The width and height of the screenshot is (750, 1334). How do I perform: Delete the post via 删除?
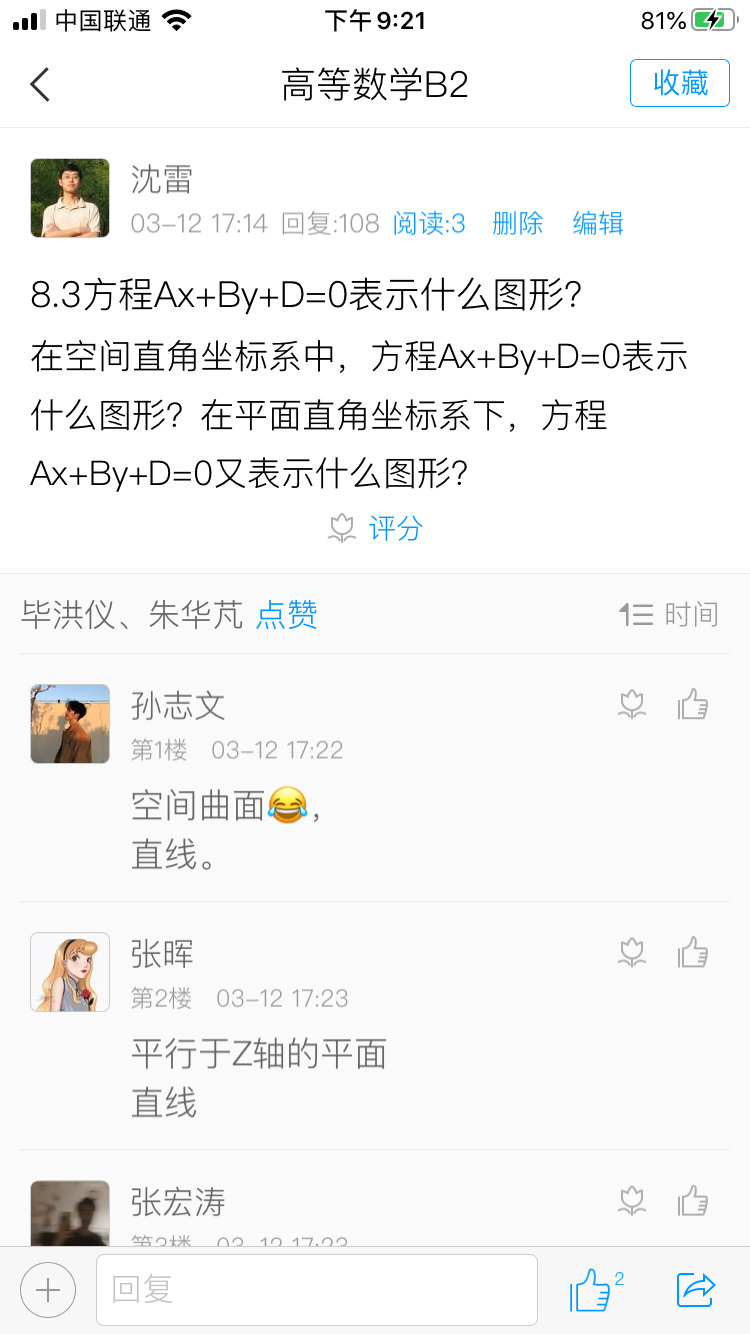518,223
